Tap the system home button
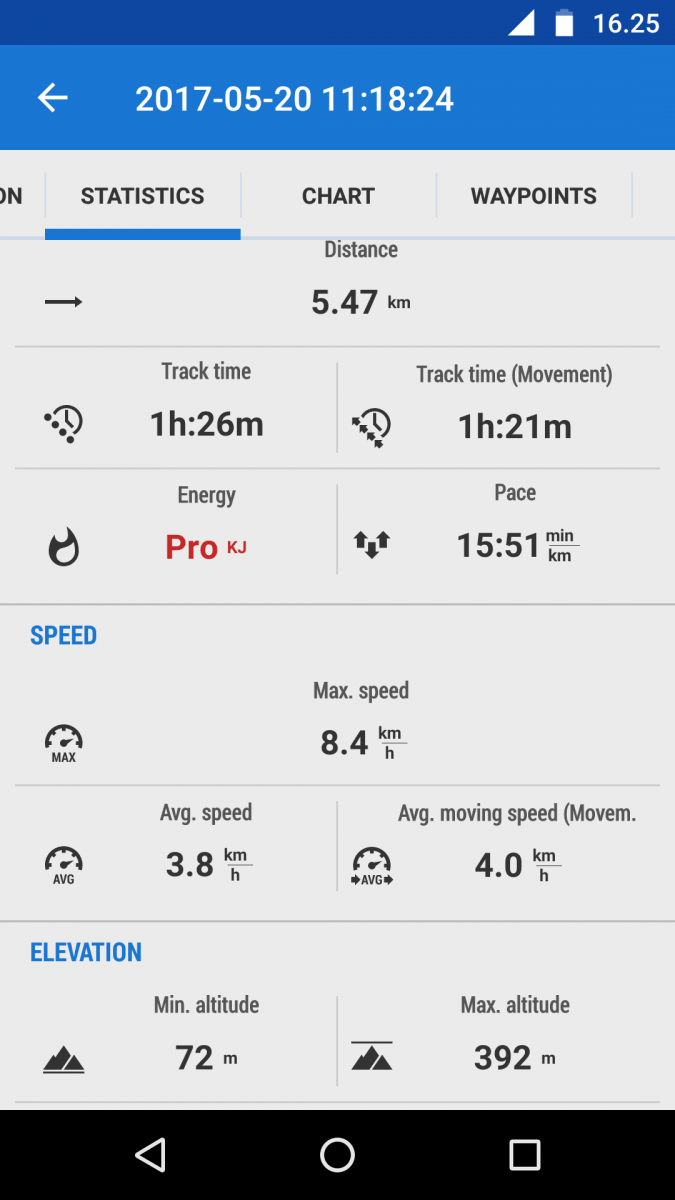 coord(337,1155)
